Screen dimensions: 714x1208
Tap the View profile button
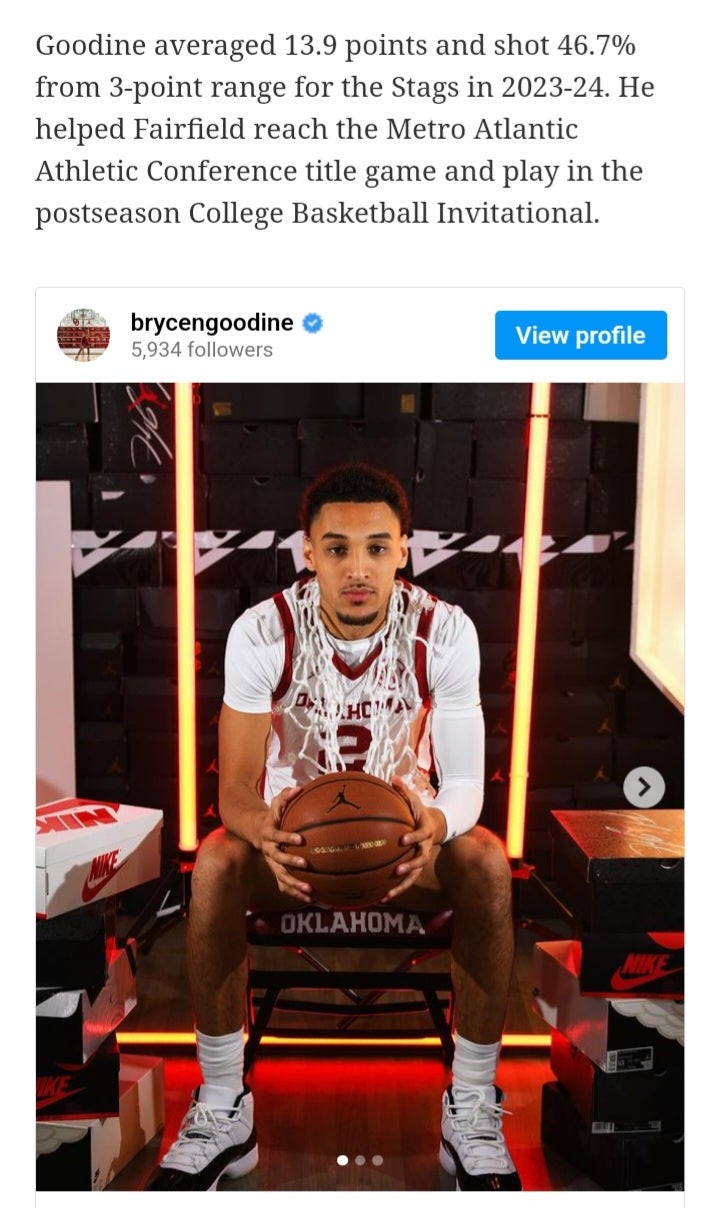coord(580,335)
